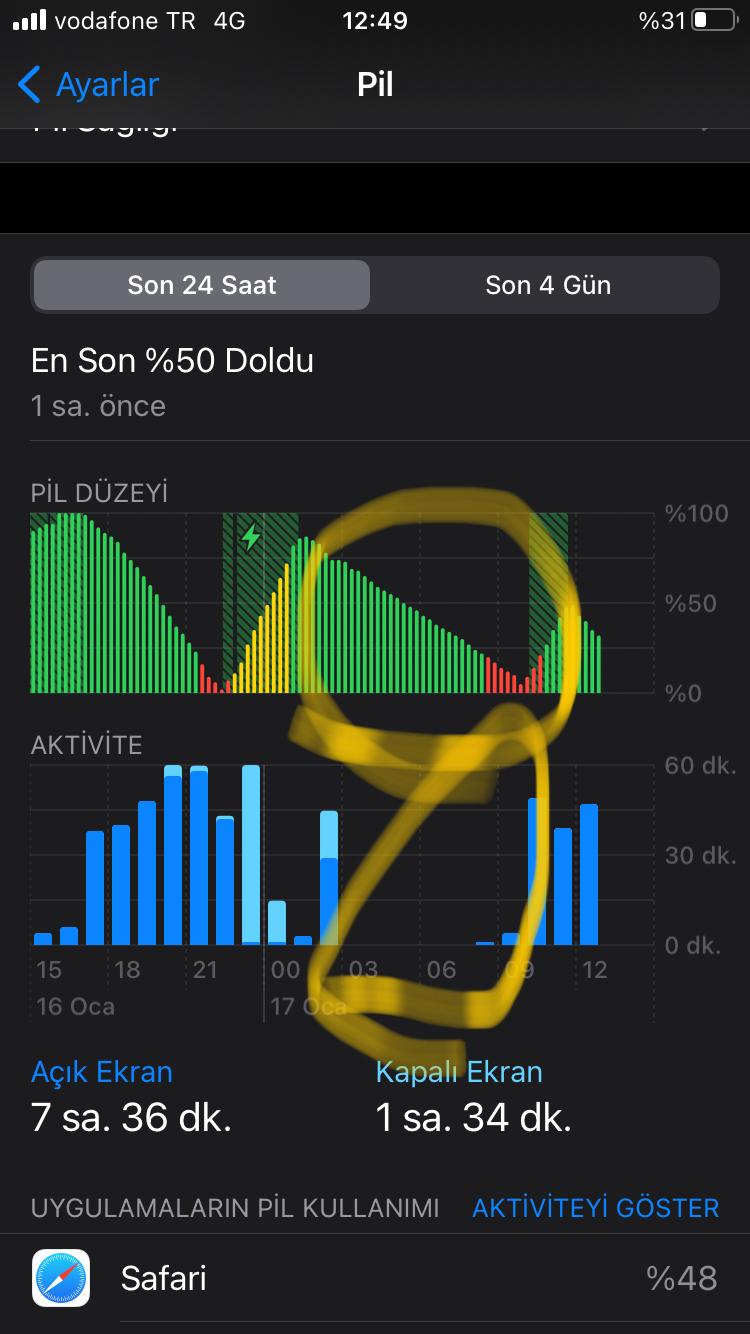
Task: Tap the battery level chart
Action: coord(343,603)
